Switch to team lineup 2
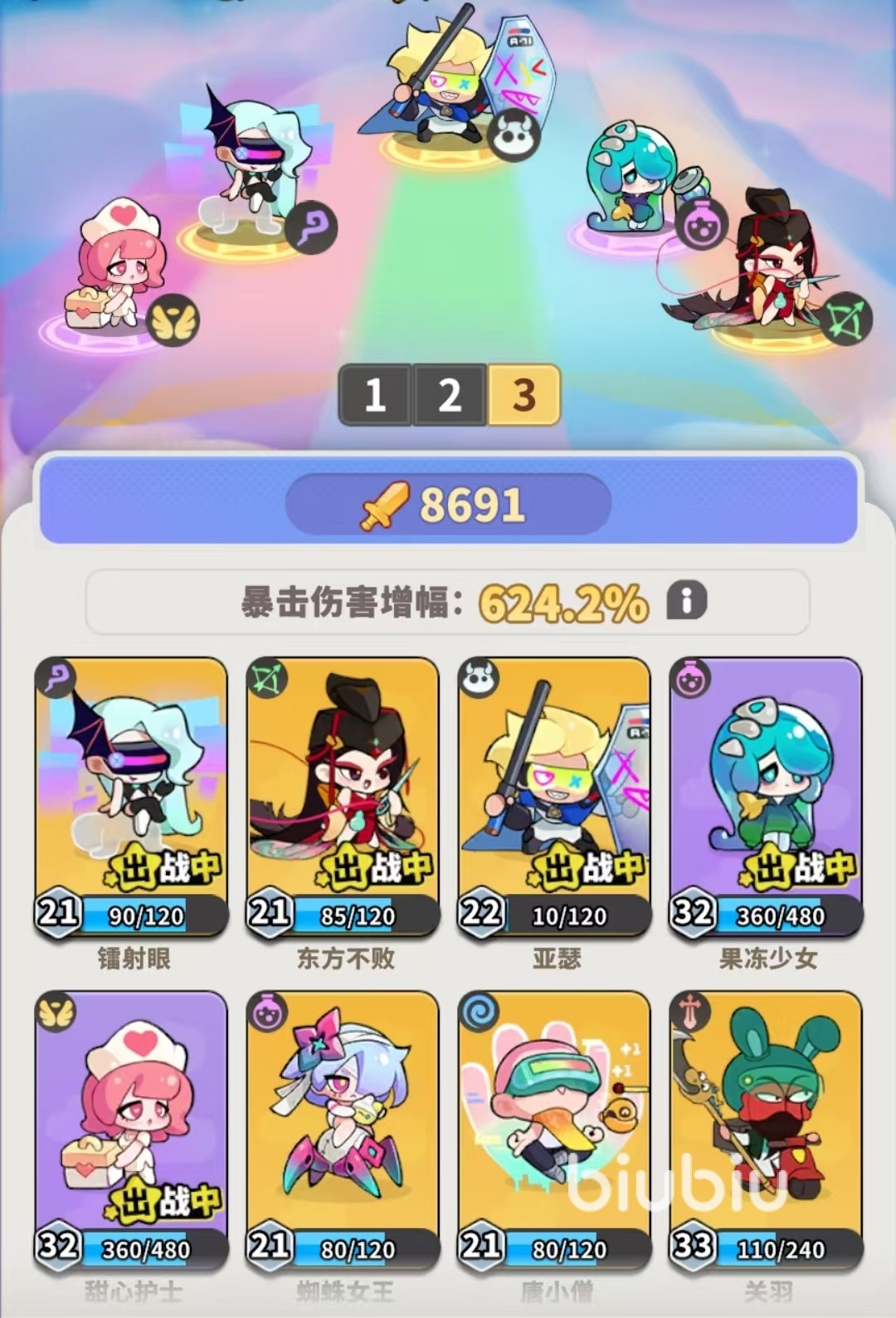The image size is (896, 1318). click(449, 395)
